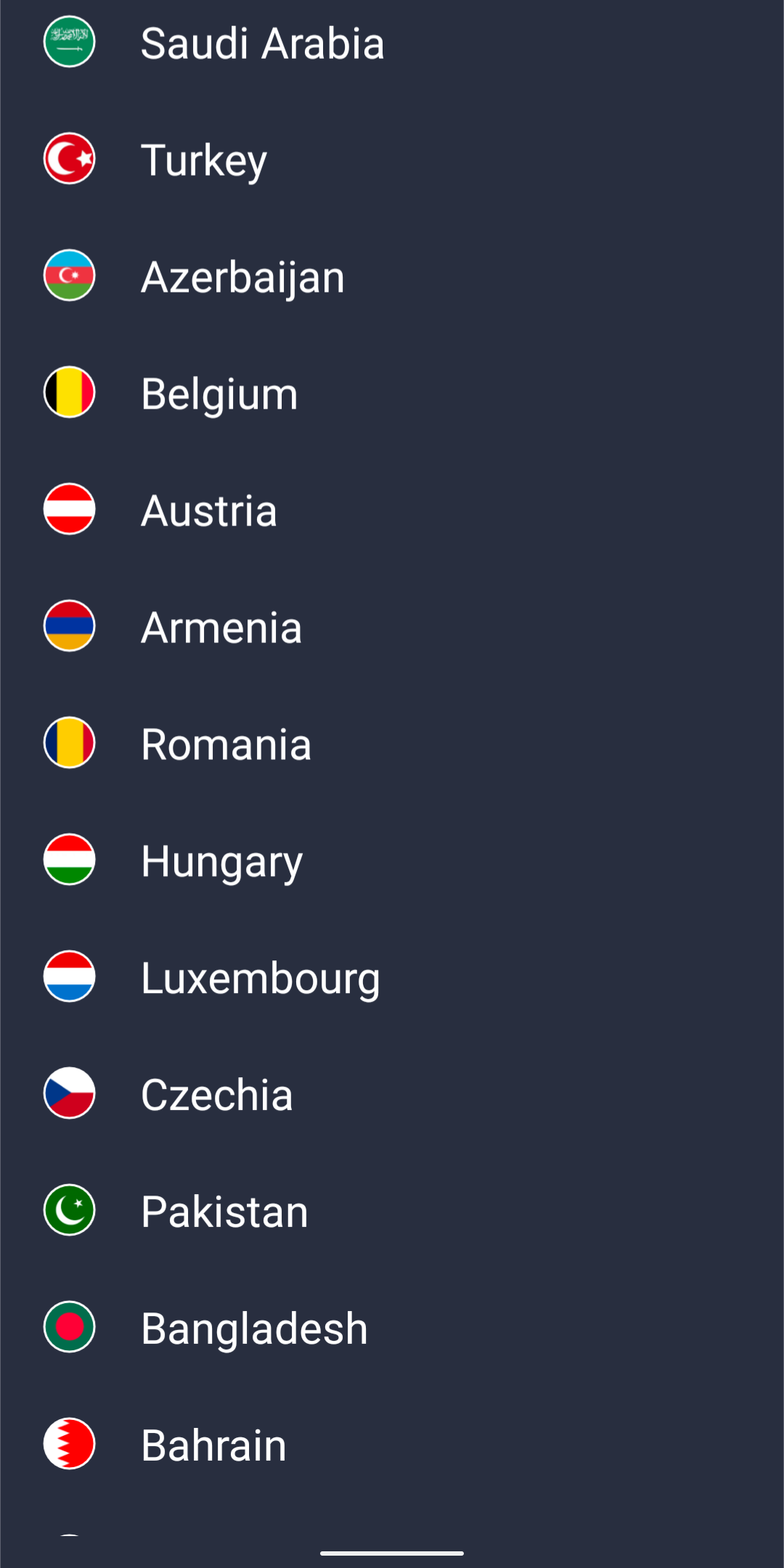Tap the Azerbaijan row
784x1568 pixels.
pyautogui.click(x=392, y=276)
